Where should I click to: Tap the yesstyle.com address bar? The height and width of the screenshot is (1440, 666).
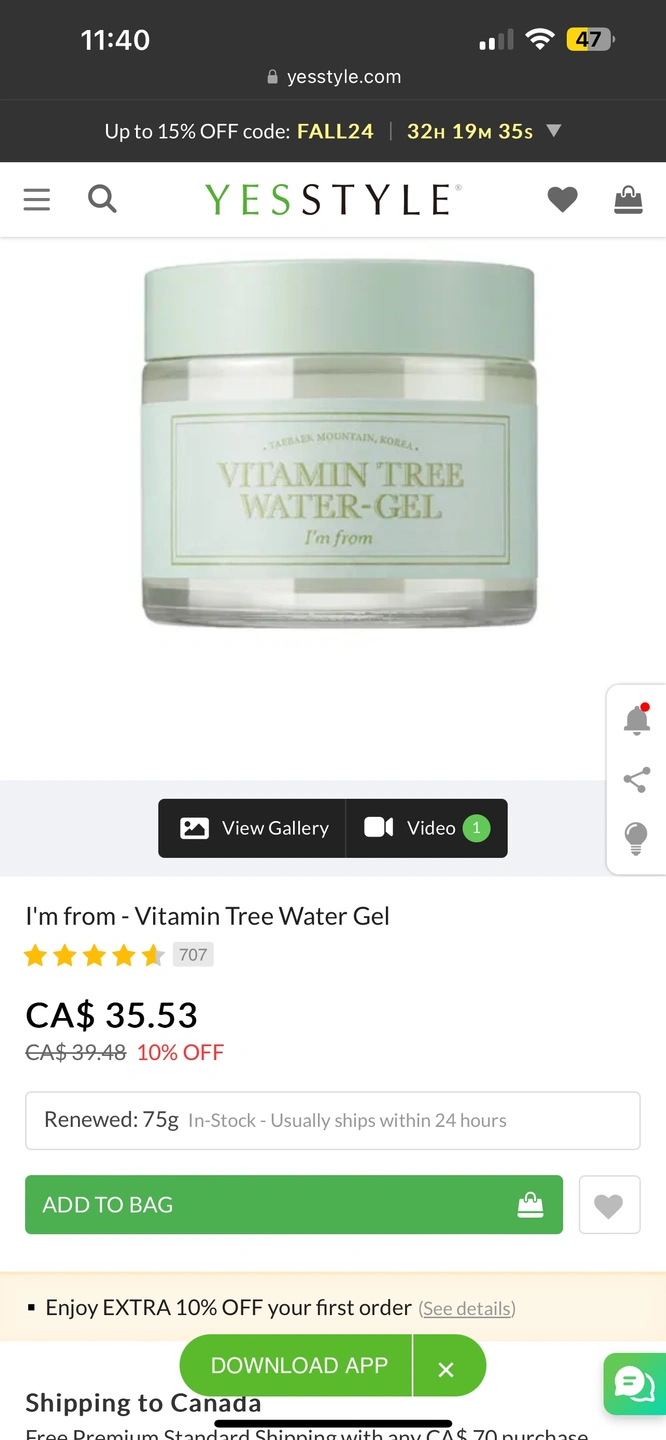(x=334, y=77)
